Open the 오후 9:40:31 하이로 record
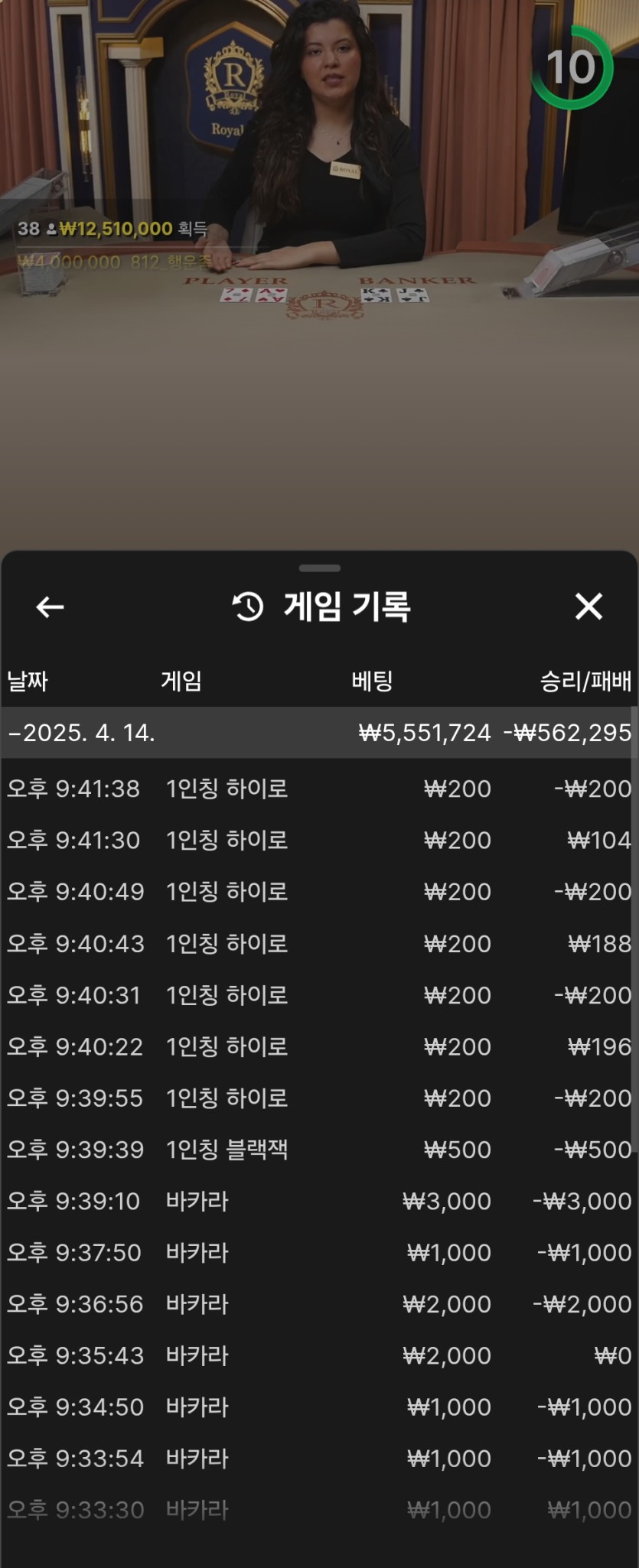This screenshot has width=639, height=1568. (x=319, y=995)
